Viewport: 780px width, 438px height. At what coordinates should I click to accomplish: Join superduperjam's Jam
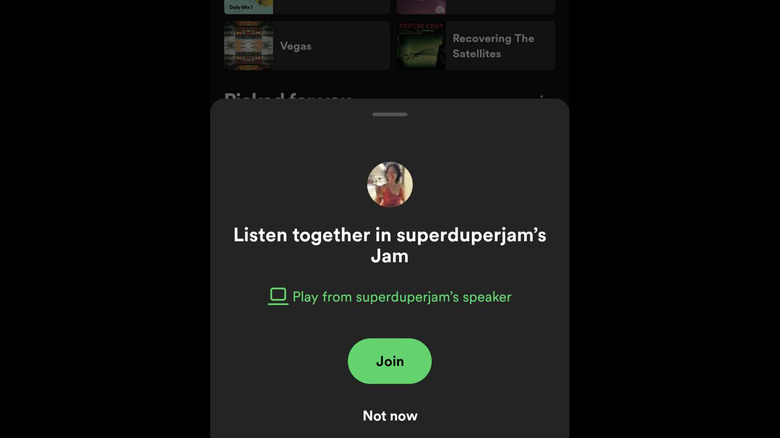pyautogui.click(x=389, y=361)
